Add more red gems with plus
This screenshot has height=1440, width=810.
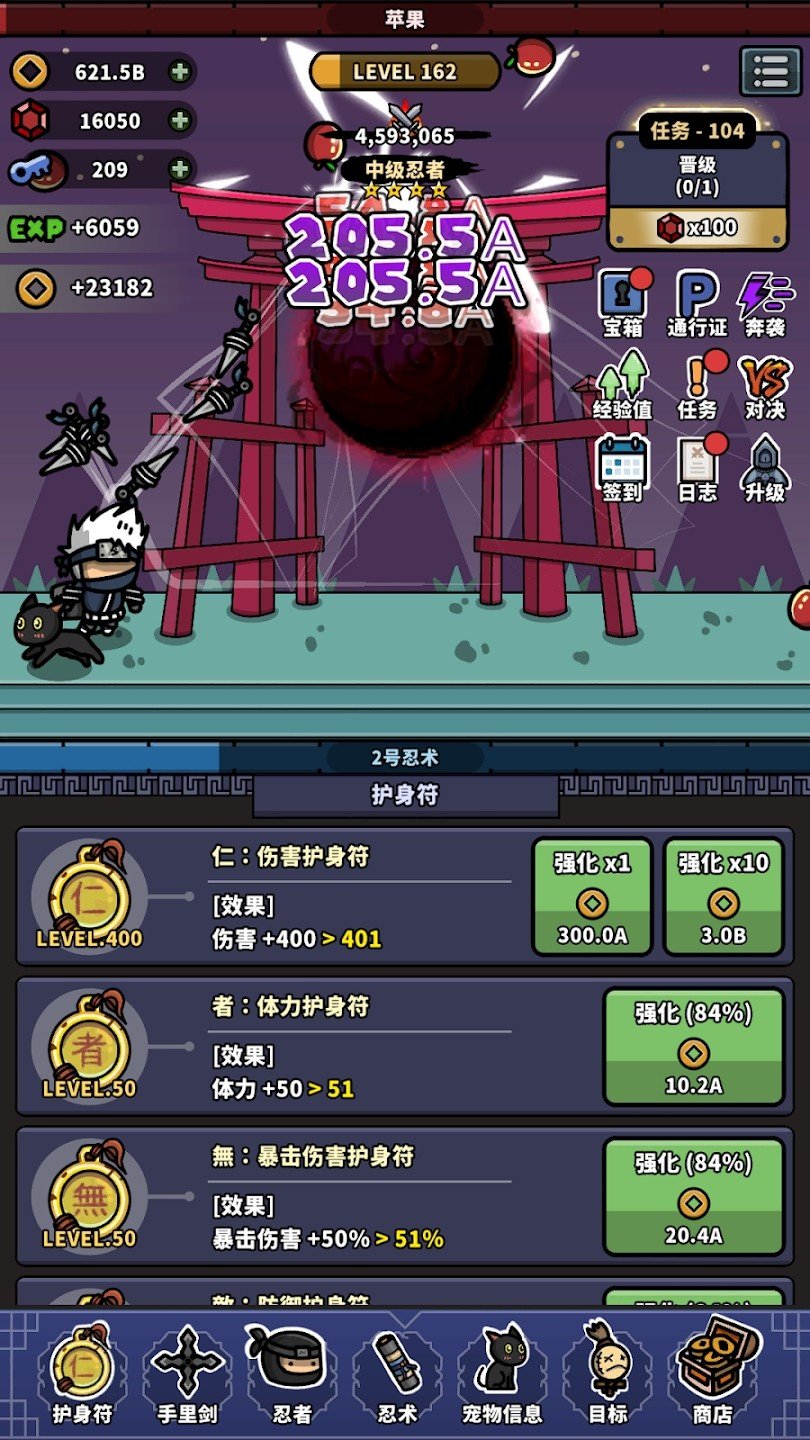pyautogui.click(x=180, y=121)
